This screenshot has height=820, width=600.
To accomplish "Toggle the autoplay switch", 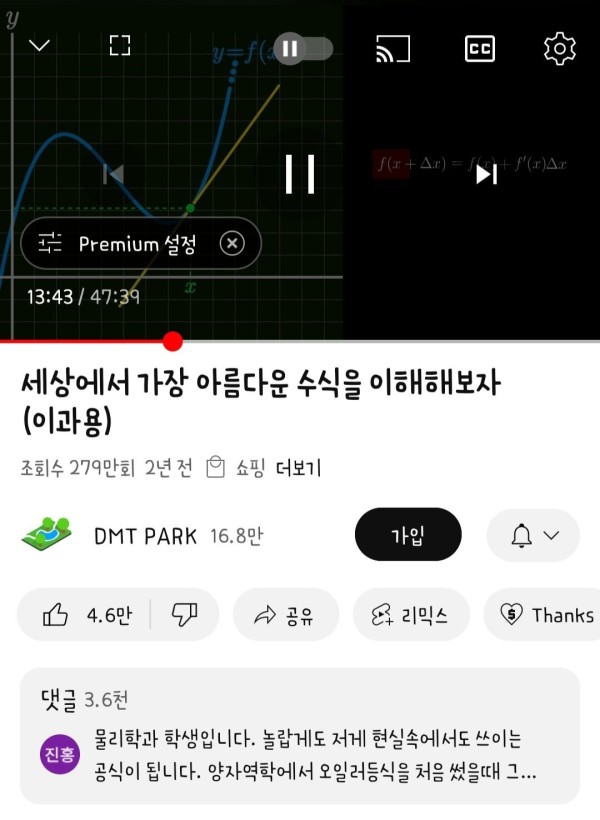I will pyautogui.click(x=303, y=48).
